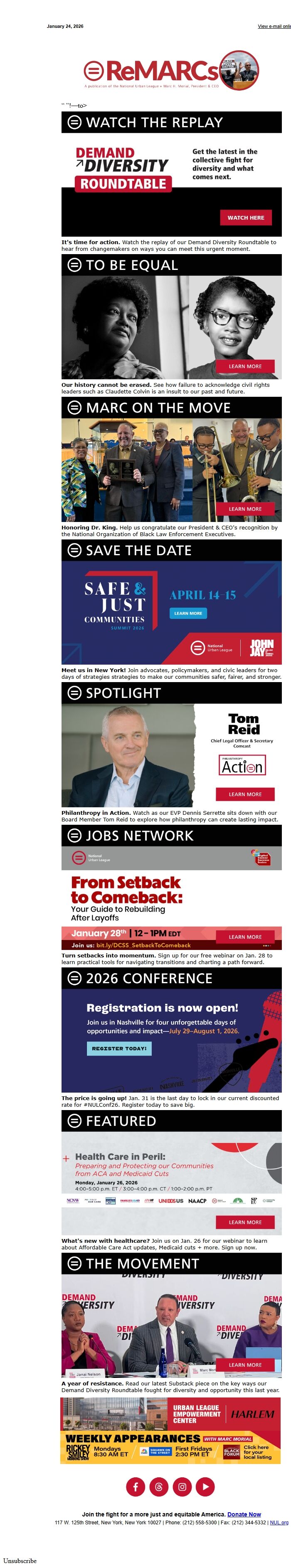Screen dimensions: 291x1568
Task: Open the View e-mail online link
Action: point(274,26)
